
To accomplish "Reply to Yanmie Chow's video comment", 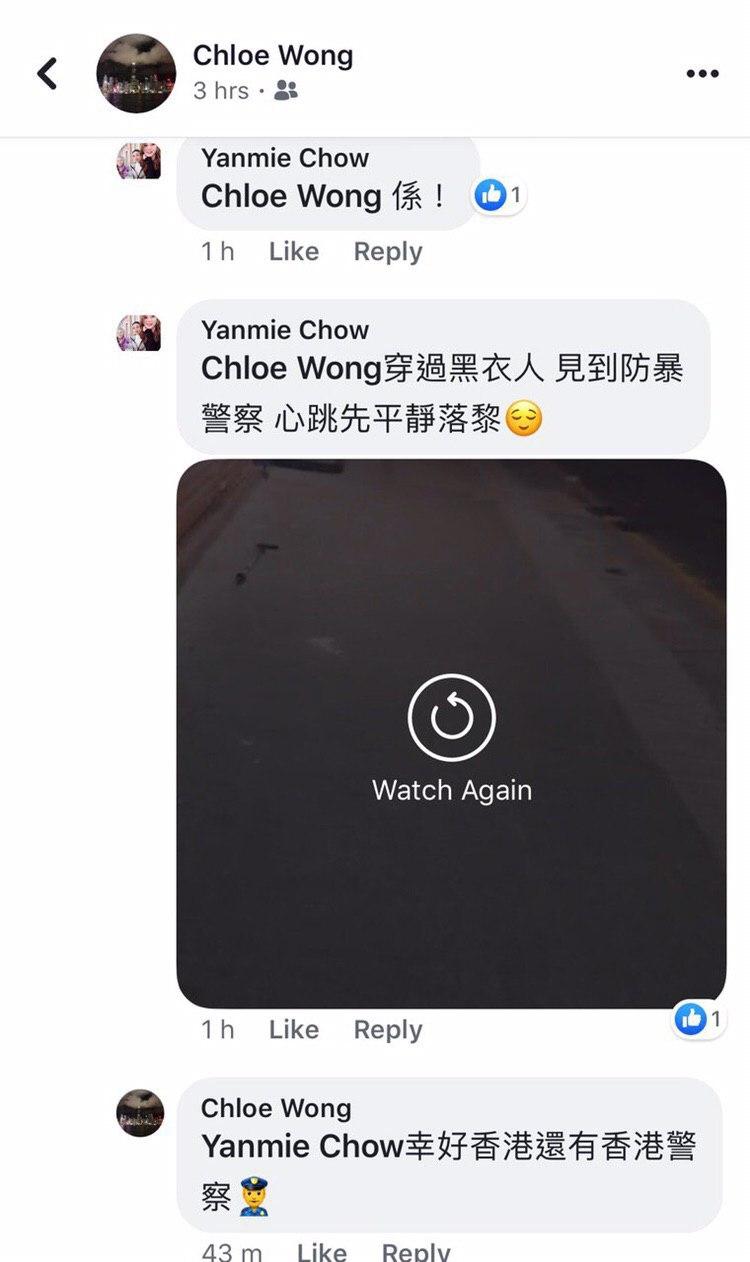I will [388, 1030].
